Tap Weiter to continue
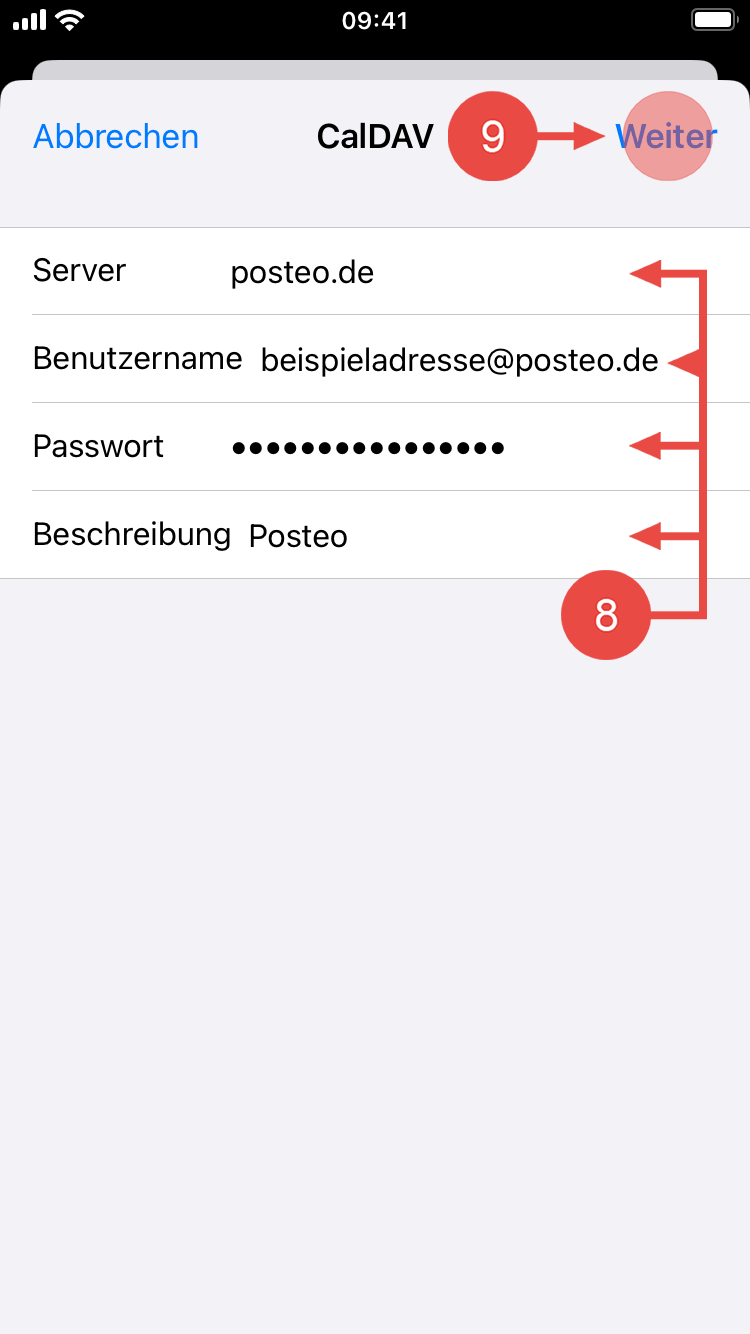The height and width of the screenshot is (1334, 750). tap(666, 137)
